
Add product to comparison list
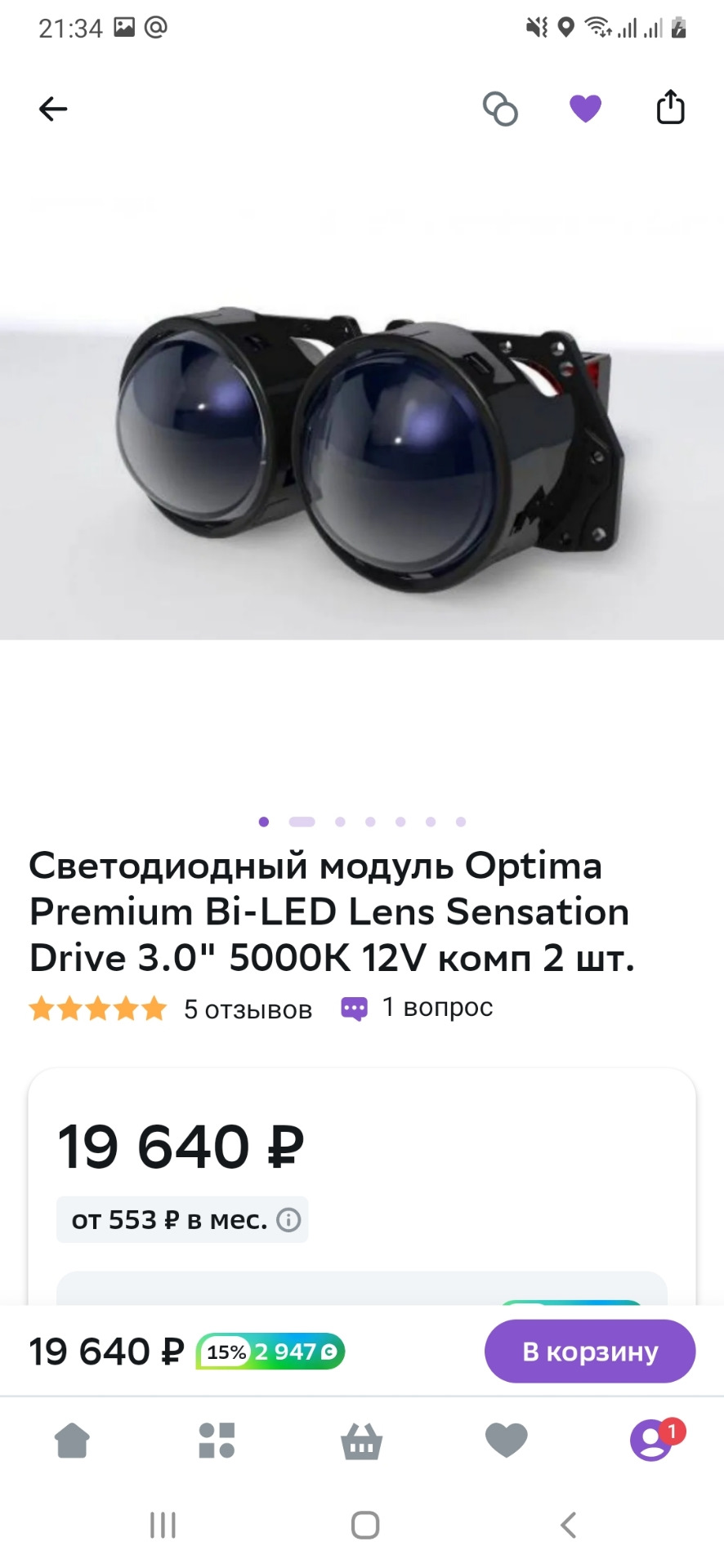[x=500, y=109]
